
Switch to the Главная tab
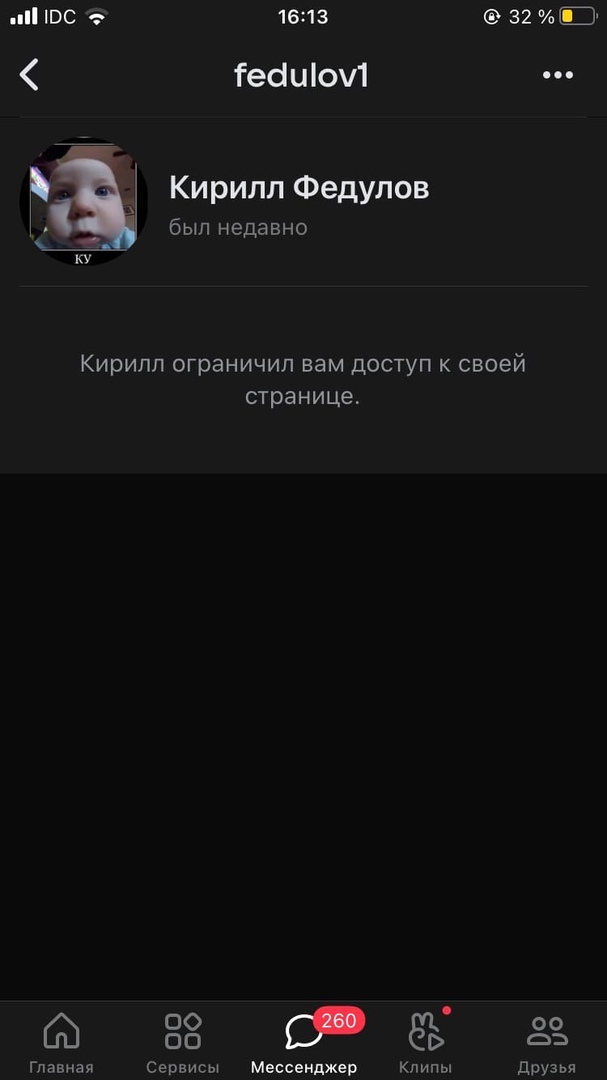(x=61, y=1040)
